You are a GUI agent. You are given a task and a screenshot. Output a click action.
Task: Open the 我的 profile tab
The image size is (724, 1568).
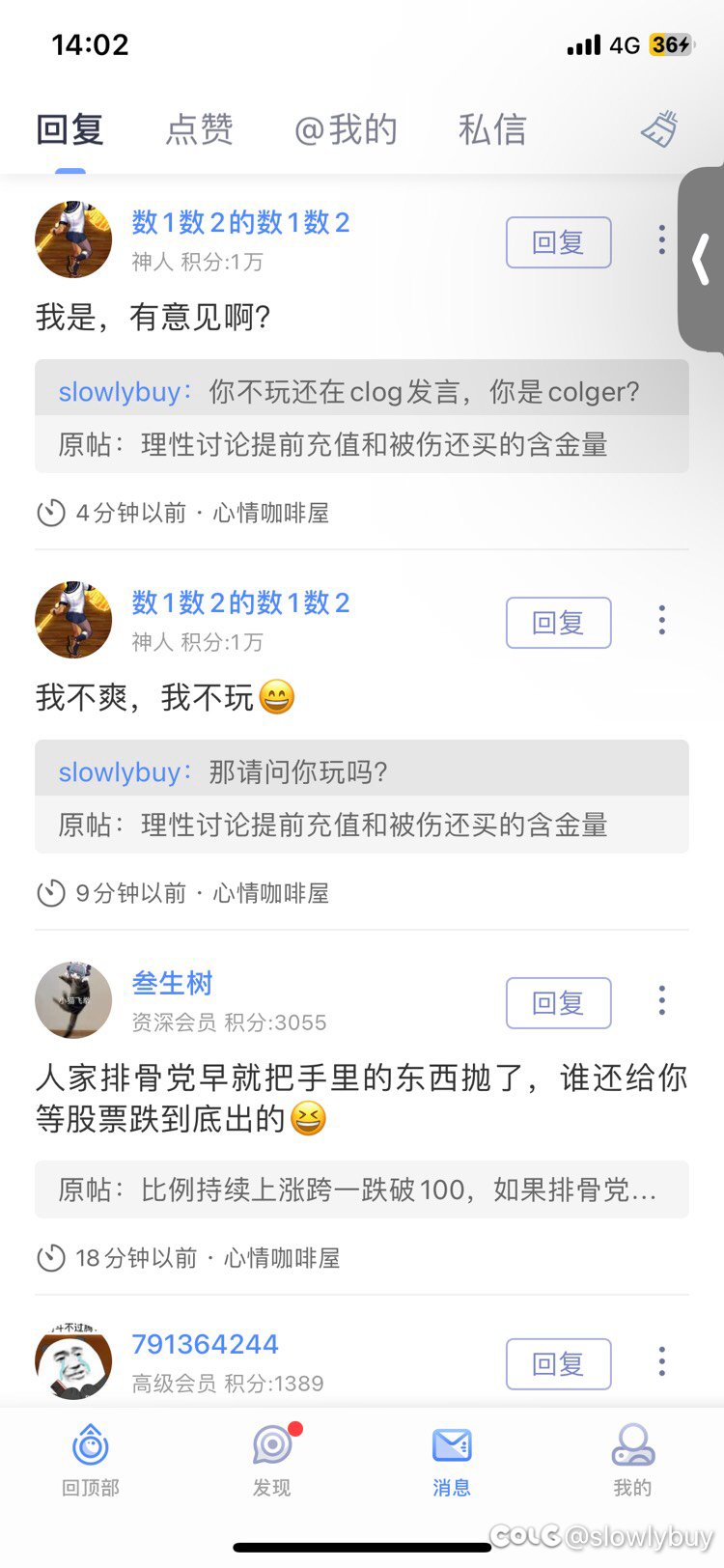pos(632,1460)
